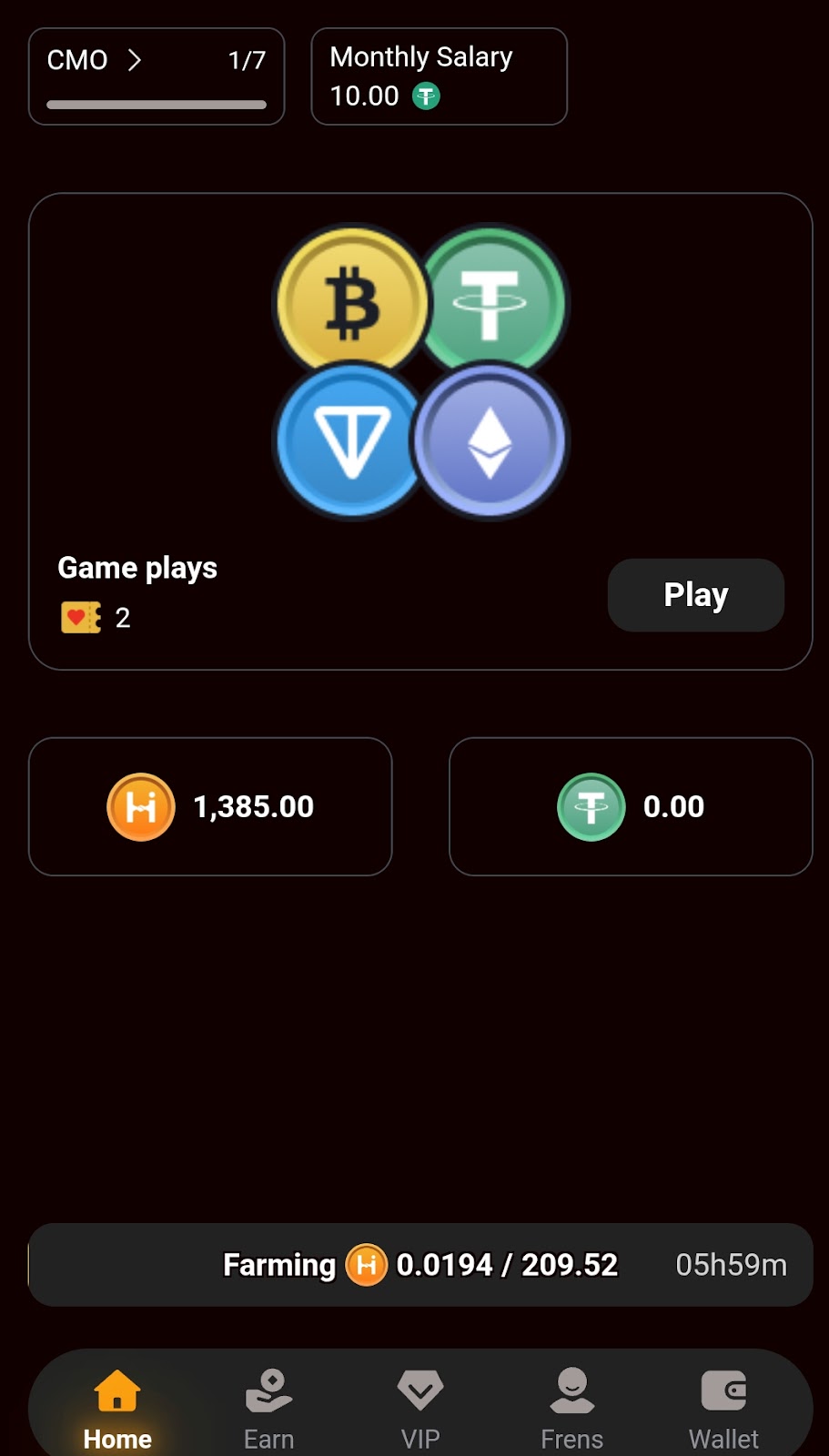Start the game with Play button

695,595
